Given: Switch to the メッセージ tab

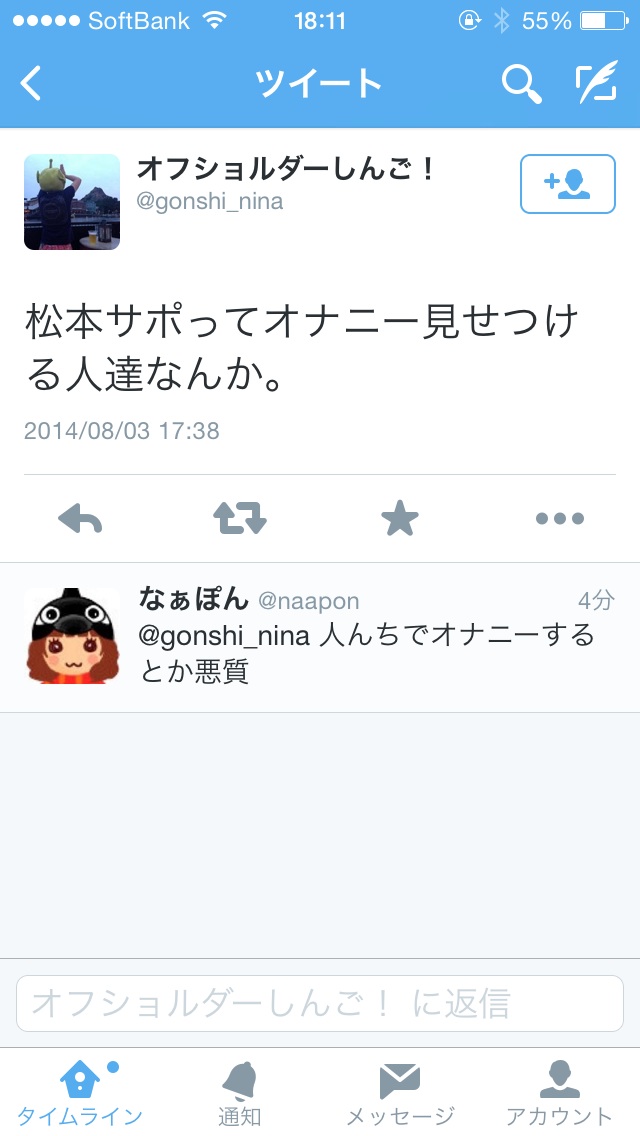Looking at the screenshot, I should (x=400, y=1092).
